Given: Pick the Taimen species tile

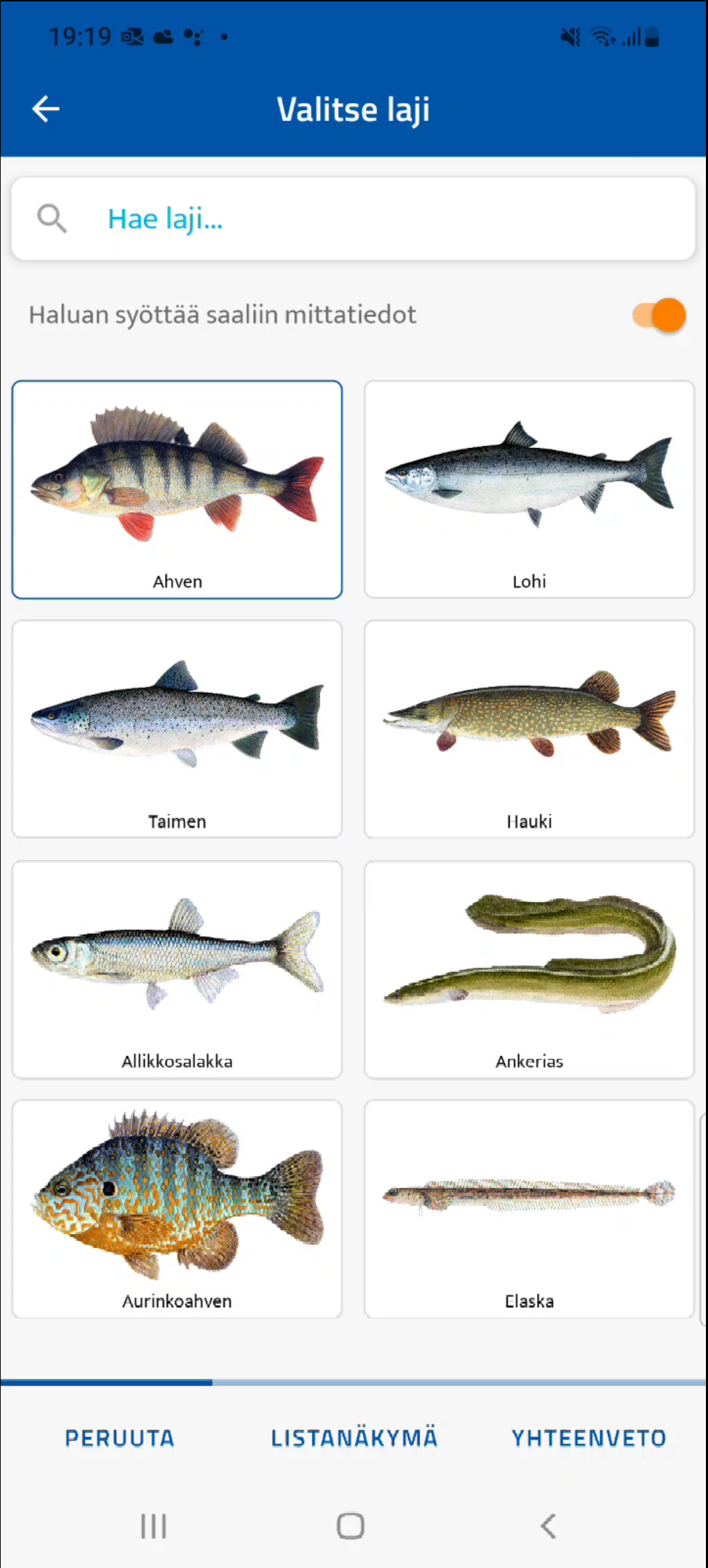Looking at the screenshot, I should 177,729.
